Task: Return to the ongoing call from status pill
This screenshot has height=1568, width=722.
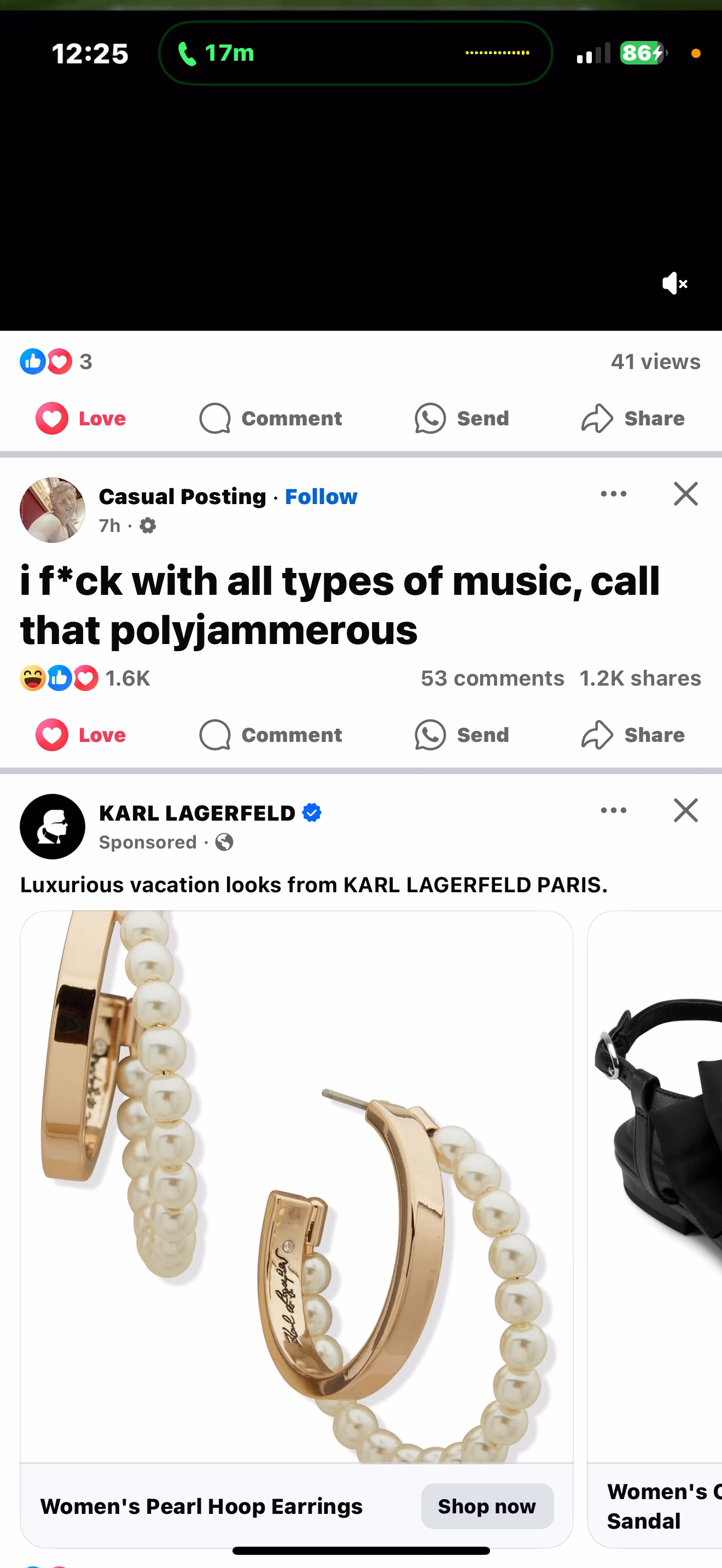Action: [x=356, y=54]
